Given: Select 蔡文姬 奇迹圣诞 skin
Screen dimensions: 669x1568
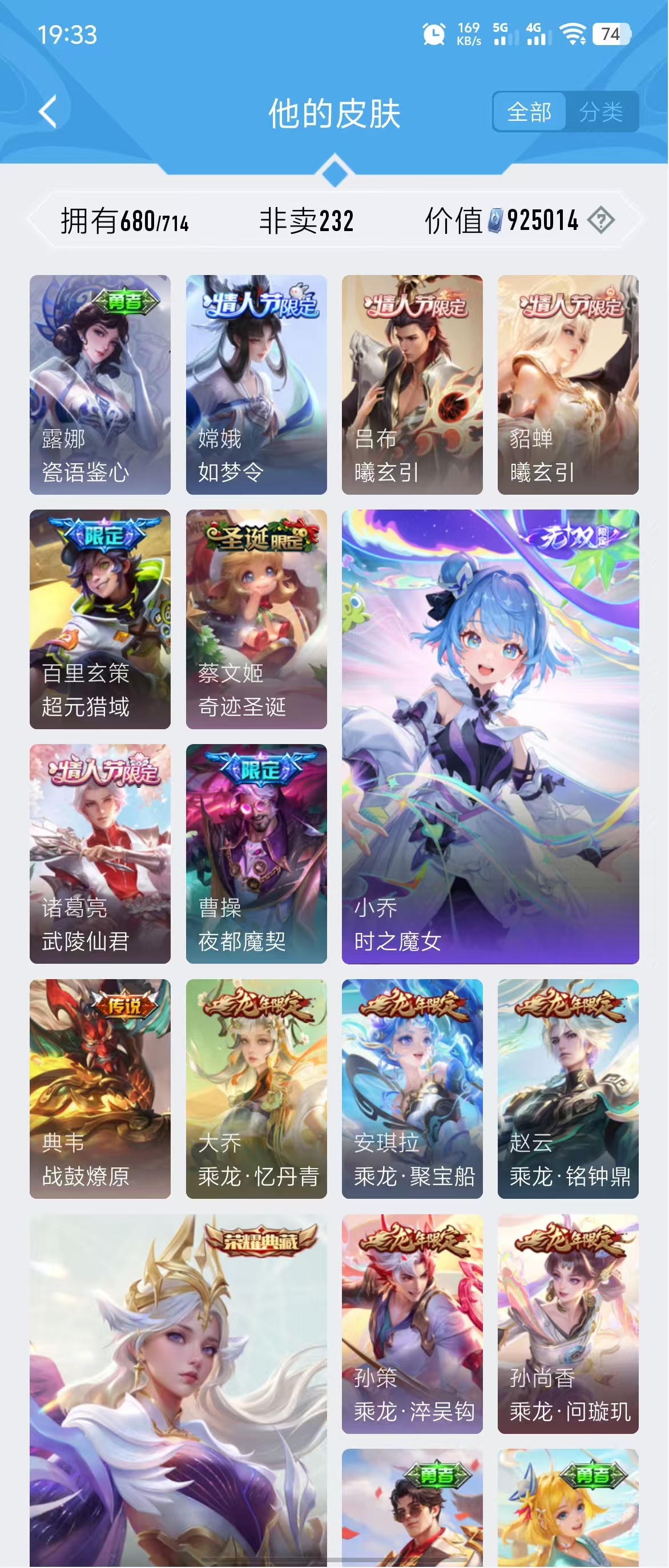Looking at the screenshot, I should tap(256, 619).
